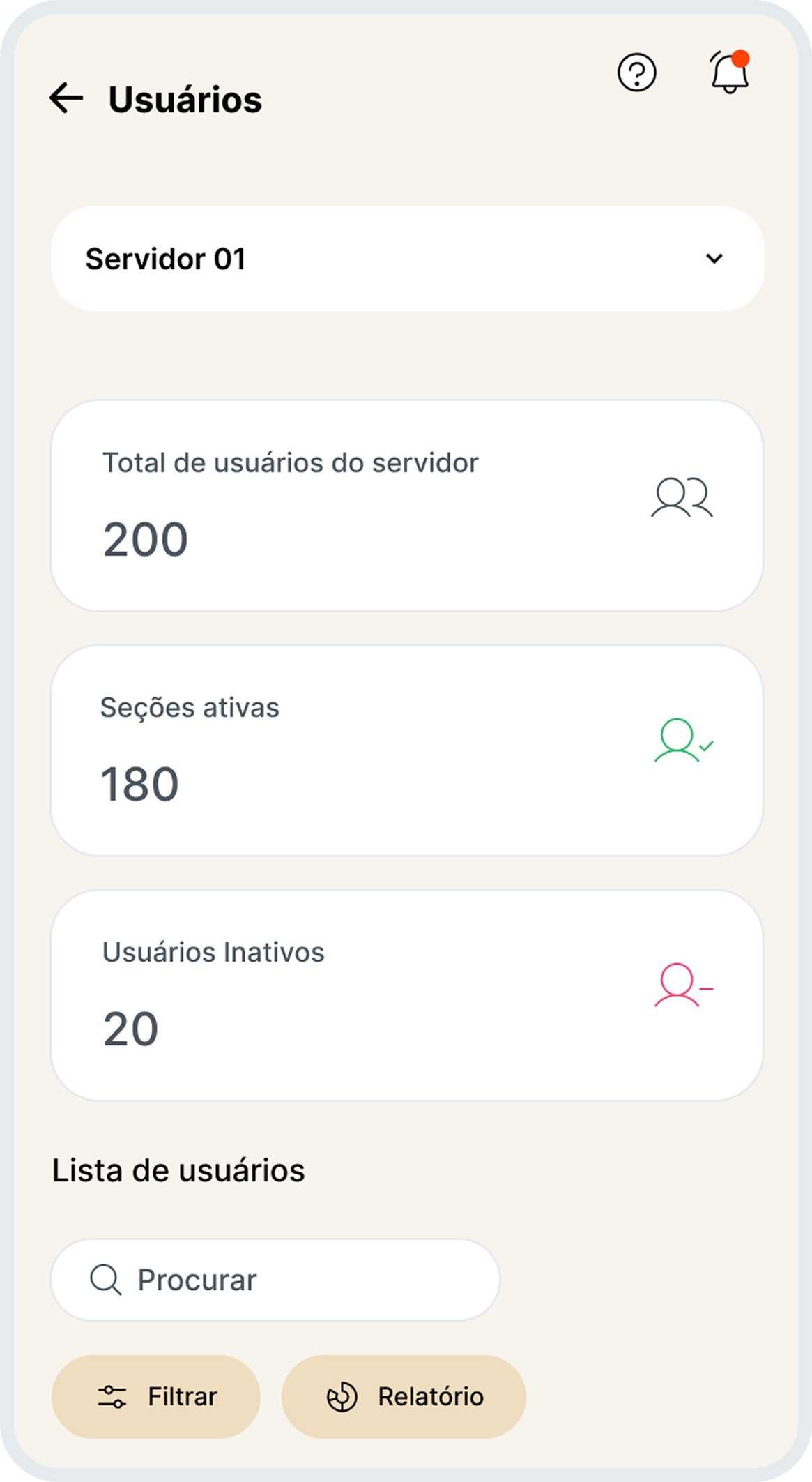The width and height of the screenshot is (812, 1482).
Task: Select the Seções ativas card
Action: point(406,750)
